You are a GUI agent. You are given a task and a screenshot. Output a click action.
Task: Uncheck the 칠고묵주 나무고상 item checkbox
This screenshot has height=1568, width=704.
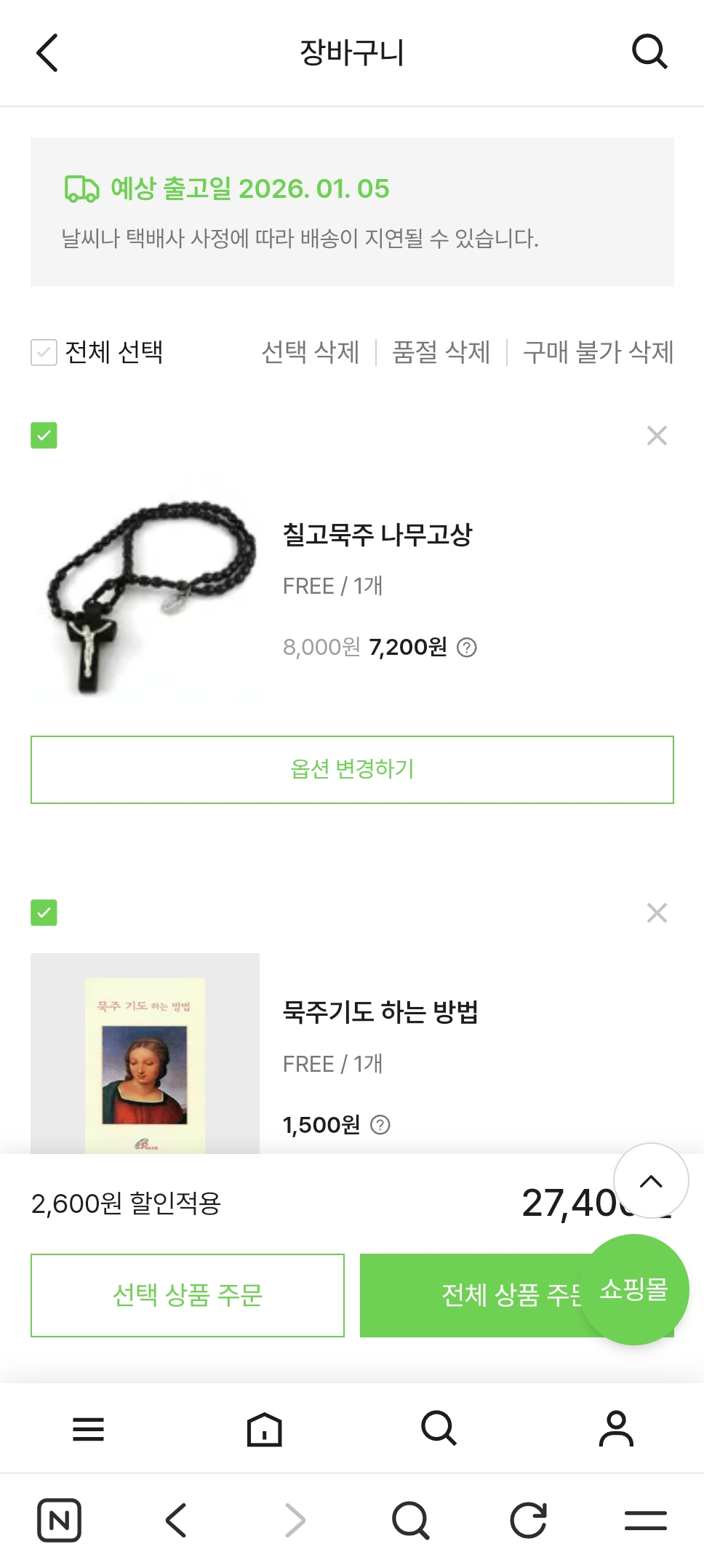click(44, 436)
